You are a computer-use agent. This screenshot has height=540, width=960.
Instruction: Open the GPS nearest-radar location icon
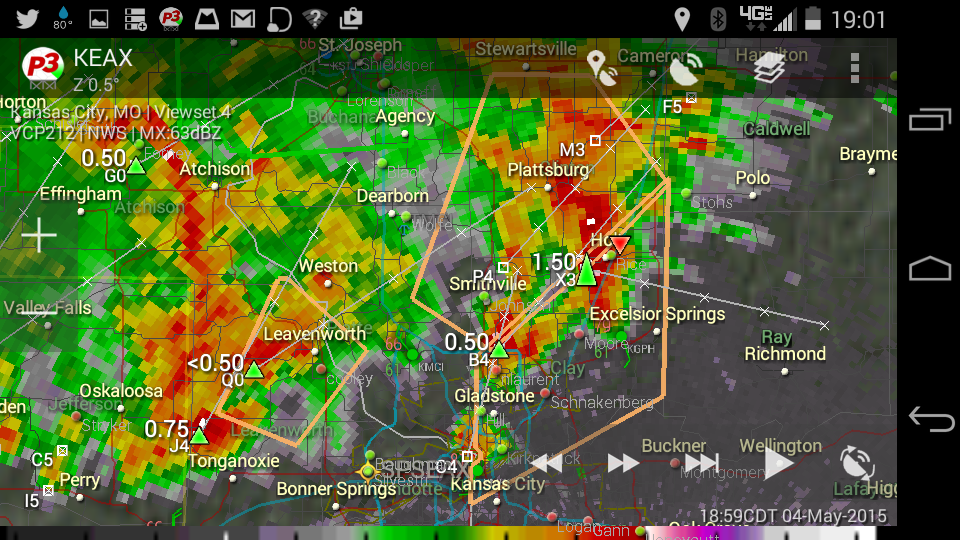[x=602, y=68]
